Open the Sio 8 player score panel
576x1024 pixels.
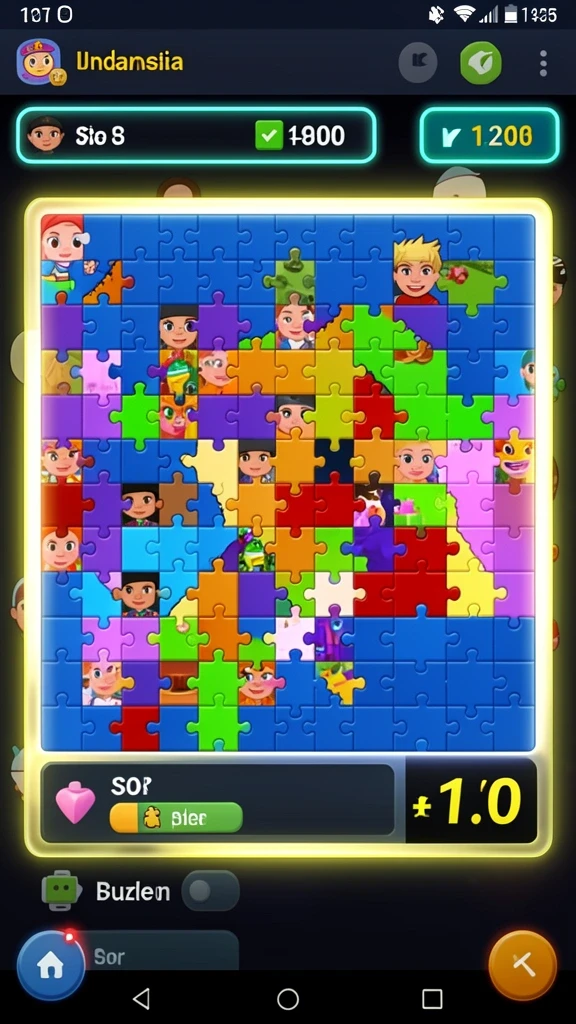pyautogui.click(x=197, y=135)
